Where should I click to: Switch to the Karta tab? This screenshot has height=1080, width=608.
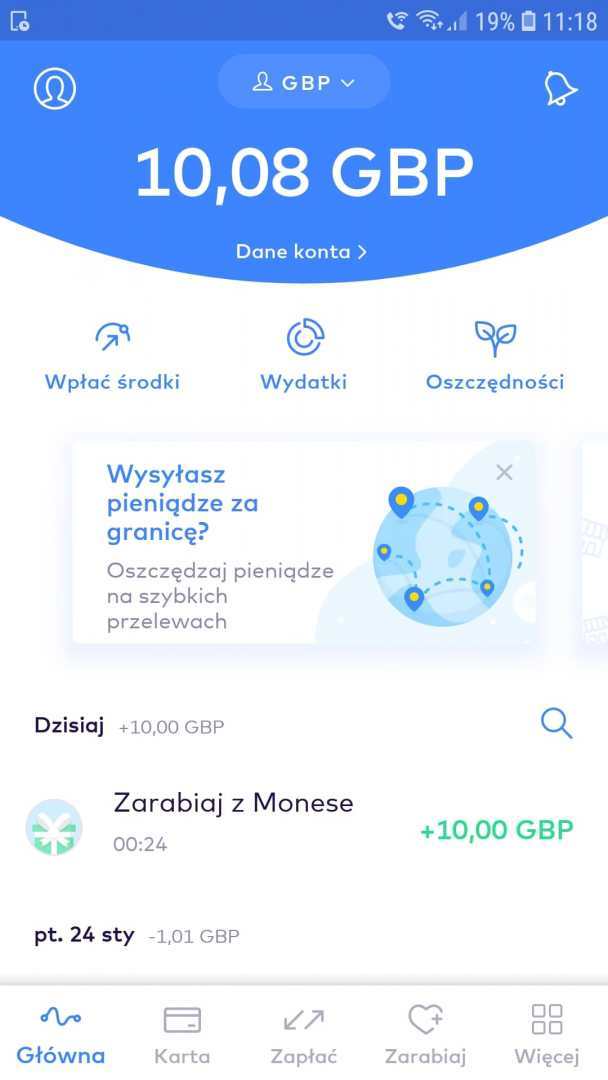(182, 1034)
